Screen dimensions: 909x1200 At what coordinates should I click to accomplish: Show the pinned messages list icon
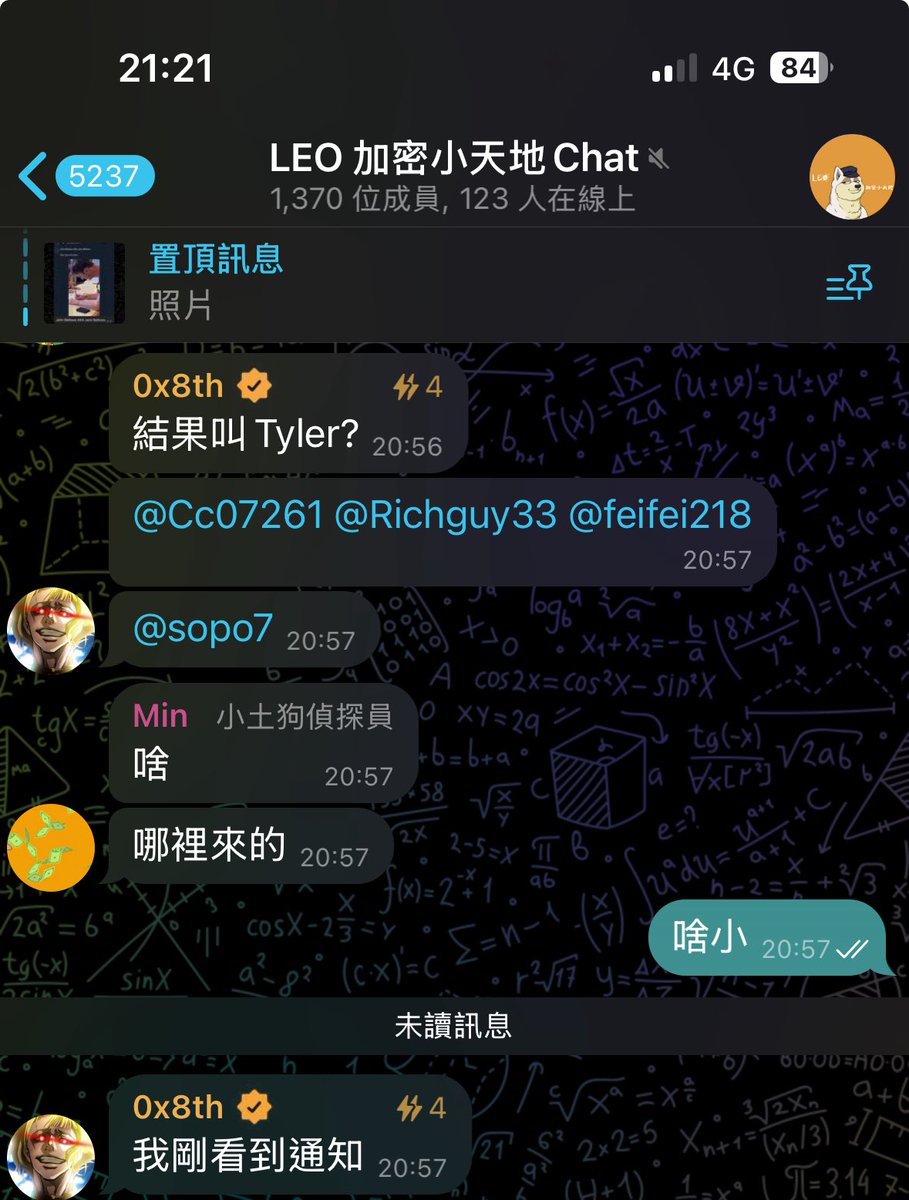849,285
